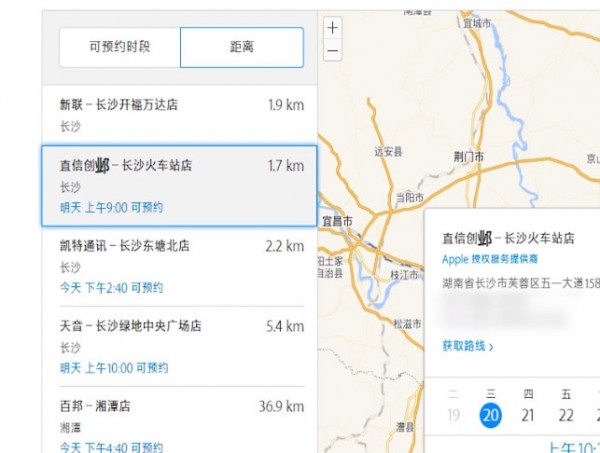Select the 距离 sorting tab
This screenshot has width=600, height=453.
[x=241, y=47]
